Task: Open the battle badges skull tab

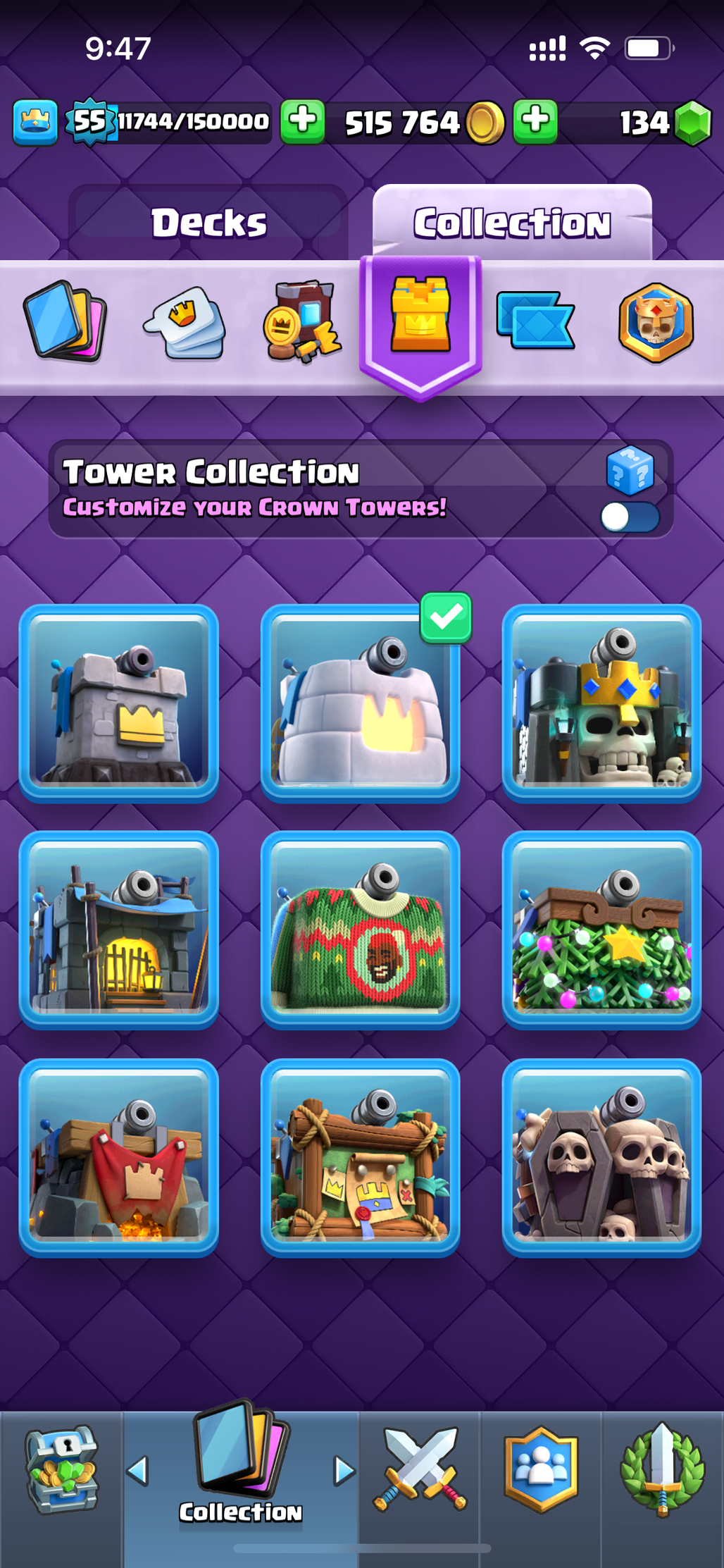Action: click(656, 323)
